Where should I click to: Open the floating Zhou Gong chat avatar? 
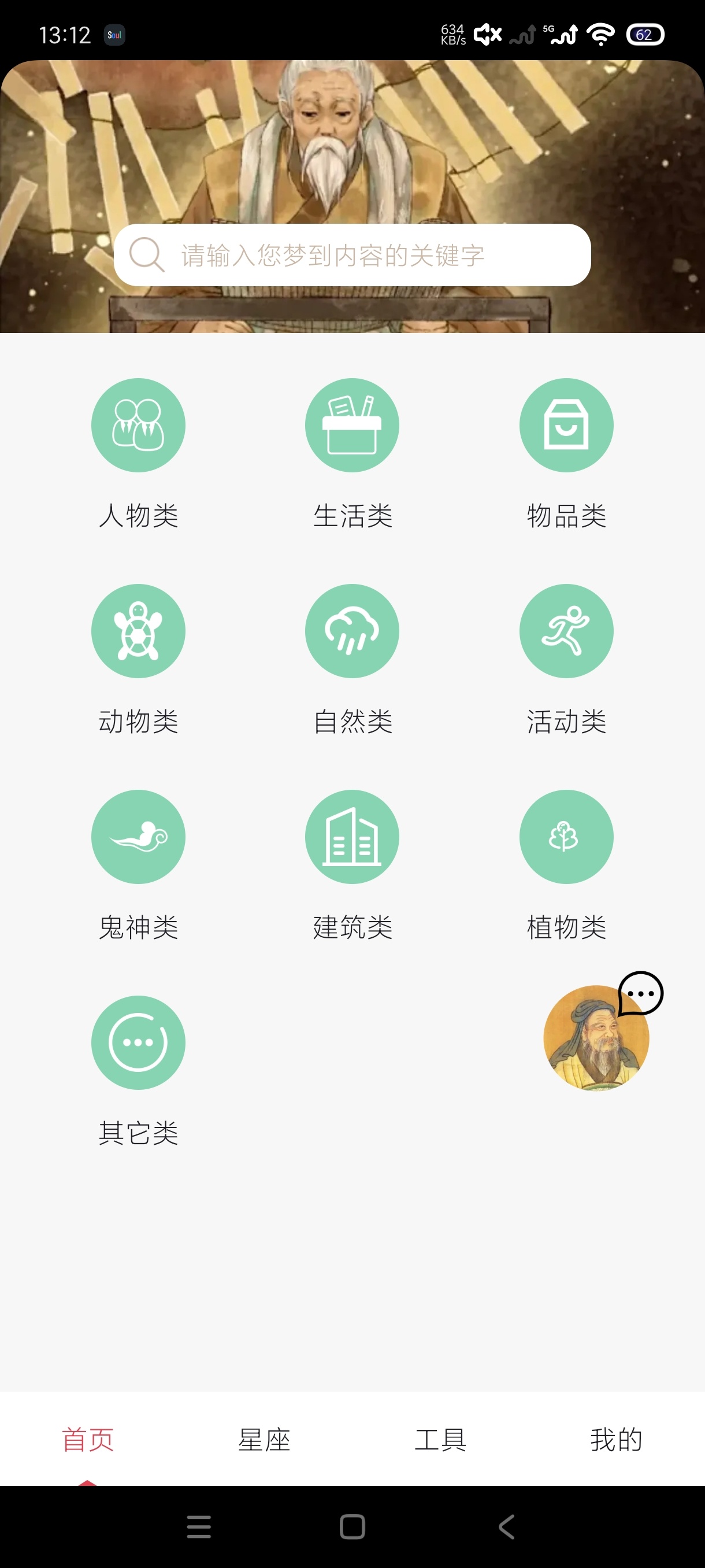[x=596, y=1038]
